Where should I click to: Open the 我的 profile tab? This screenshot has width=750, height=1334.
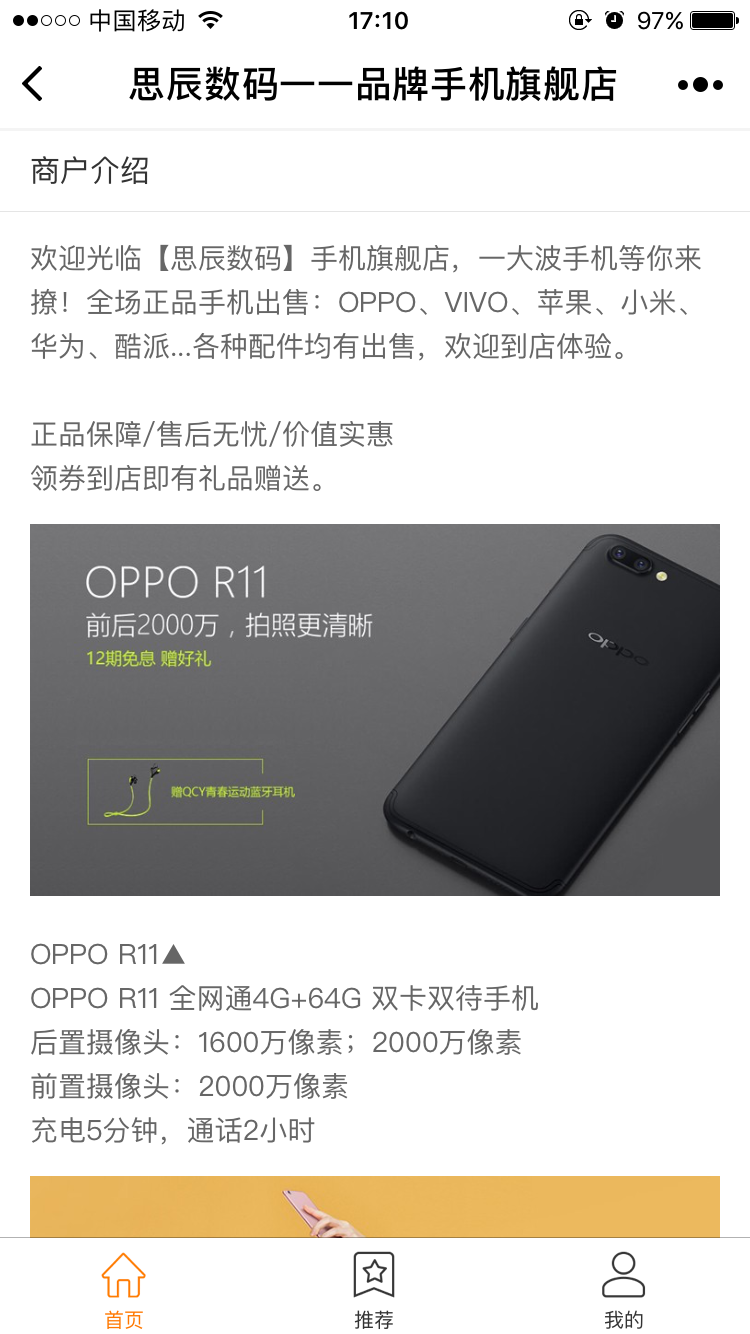click(623, 1290)
